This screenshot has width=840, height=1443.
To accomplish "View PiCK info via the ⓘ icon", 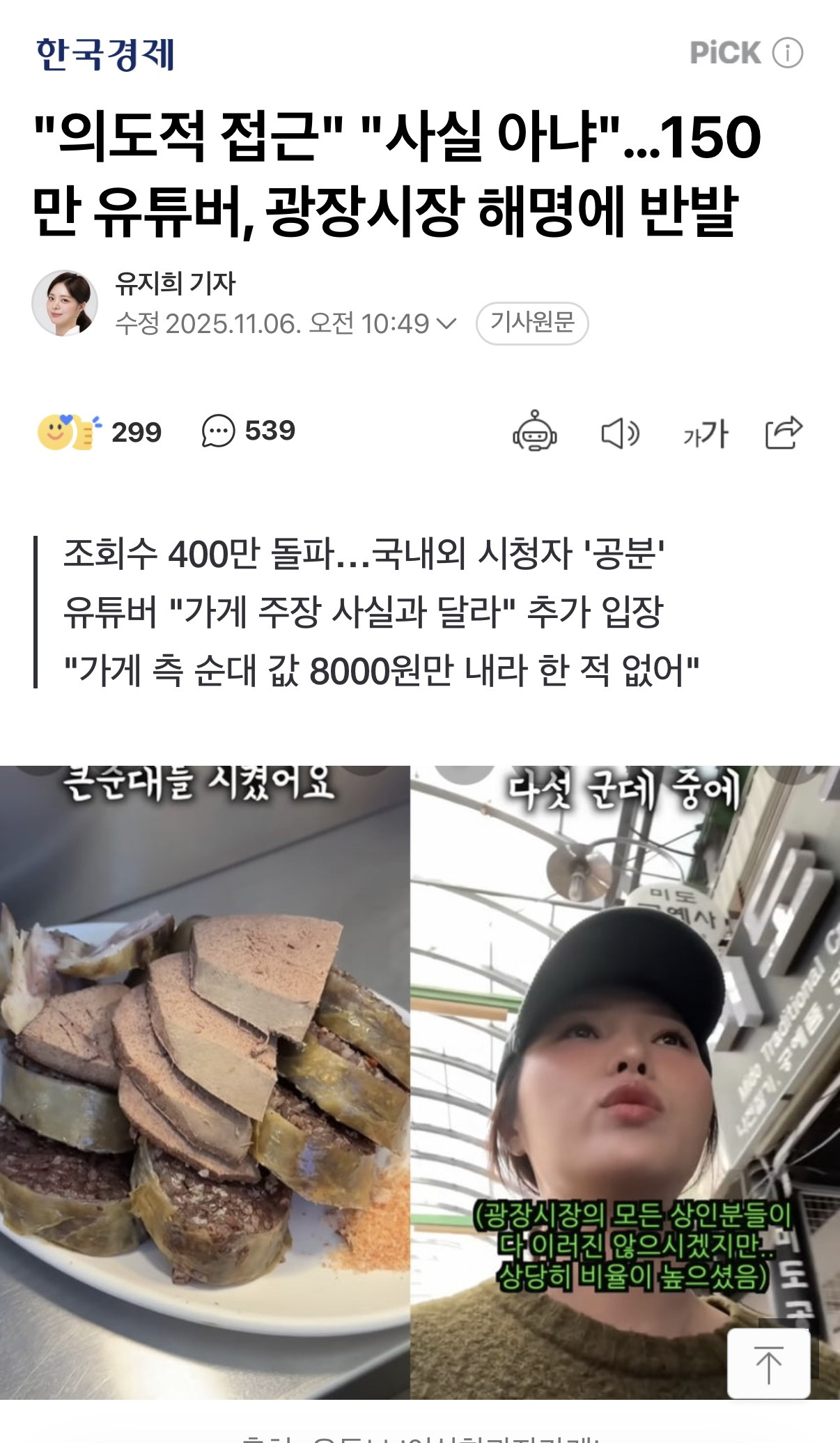I will pyautogui.click(x=787, y=54).
